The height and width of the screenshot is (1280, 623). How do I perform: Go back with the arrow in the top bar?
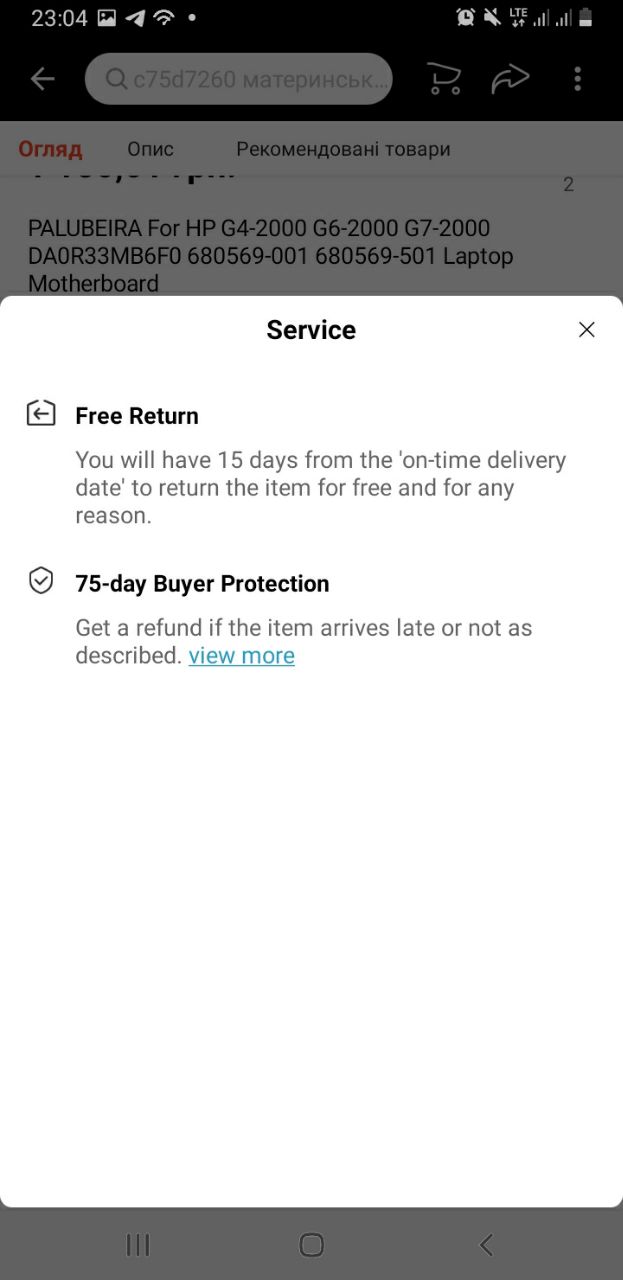(42, 79)
